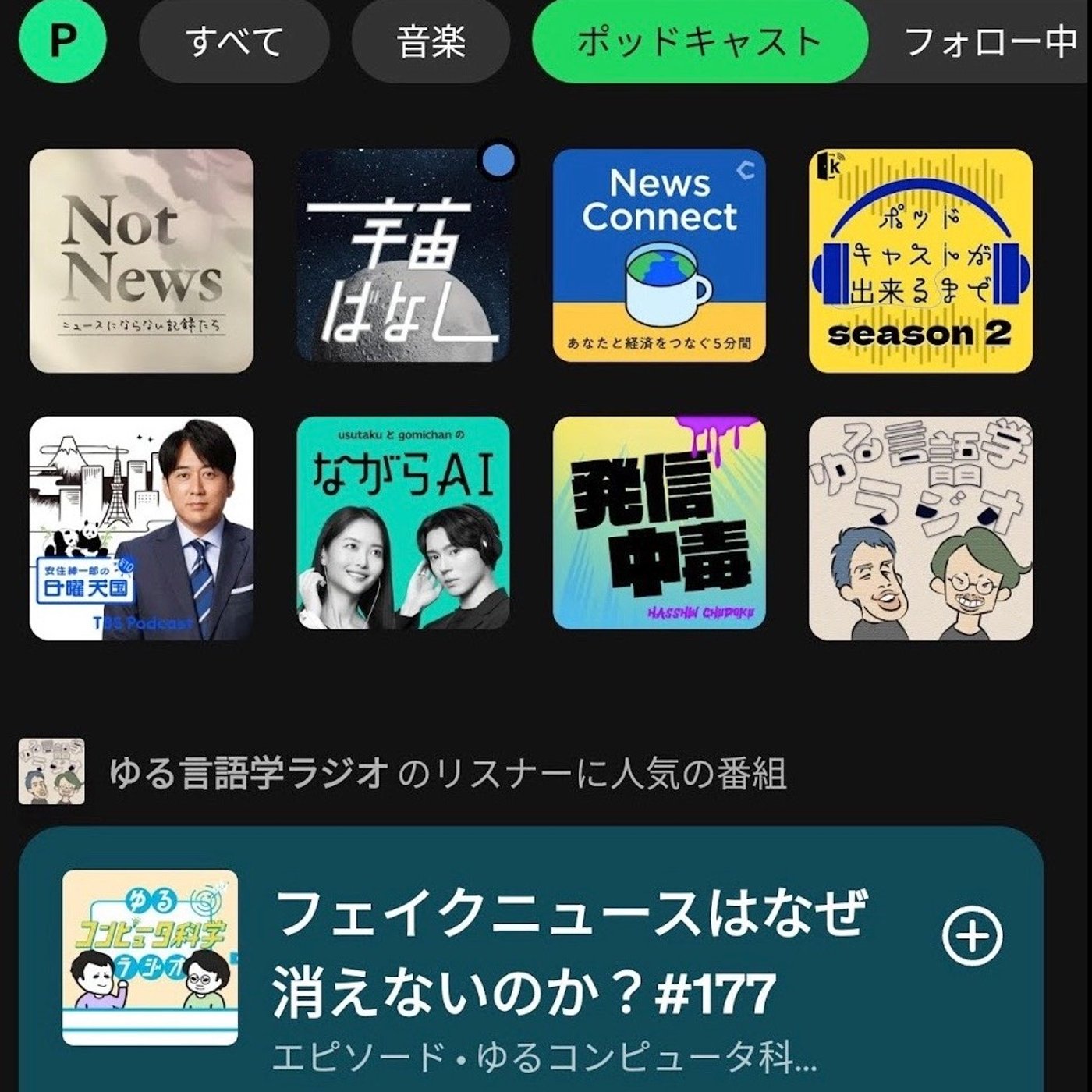This screenshot has height=1092, width=1092.
Task: Open the 日曜天国 podcast tile
Action: pos(141,528)
